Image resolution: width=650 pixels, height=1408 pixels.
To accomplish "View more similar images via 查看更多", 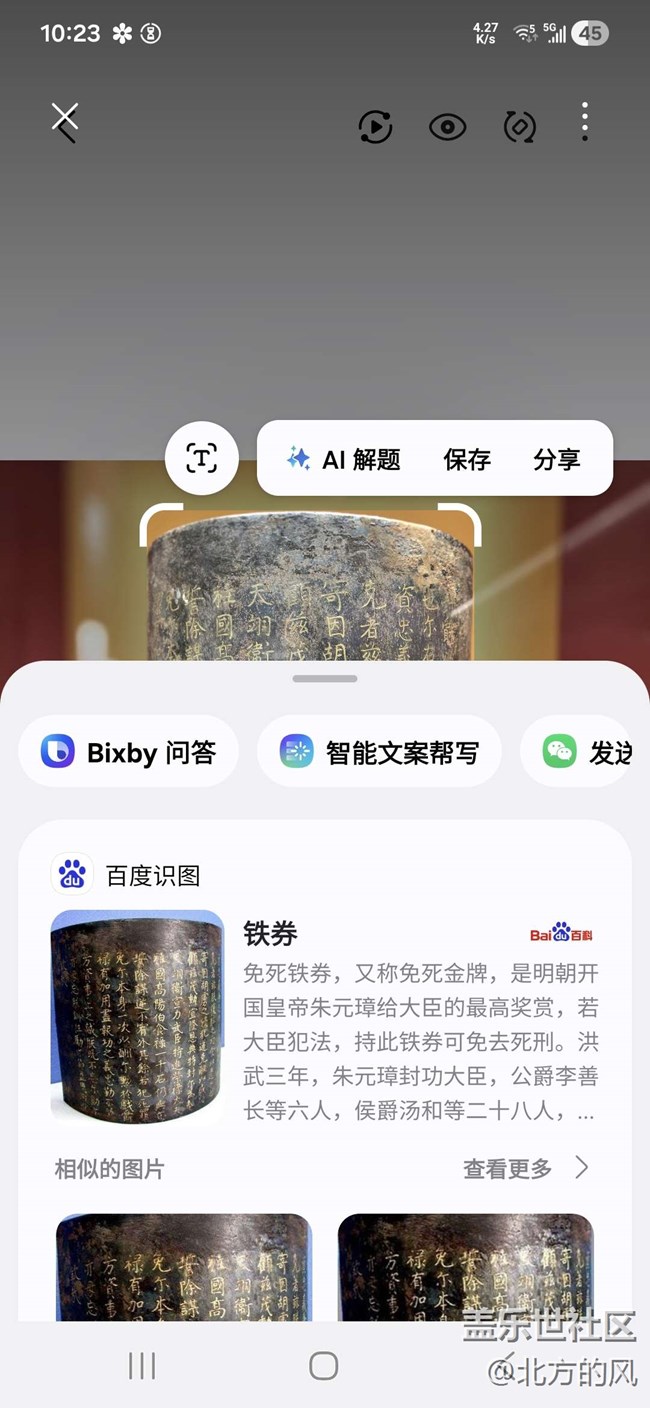I will [525, 1168].
